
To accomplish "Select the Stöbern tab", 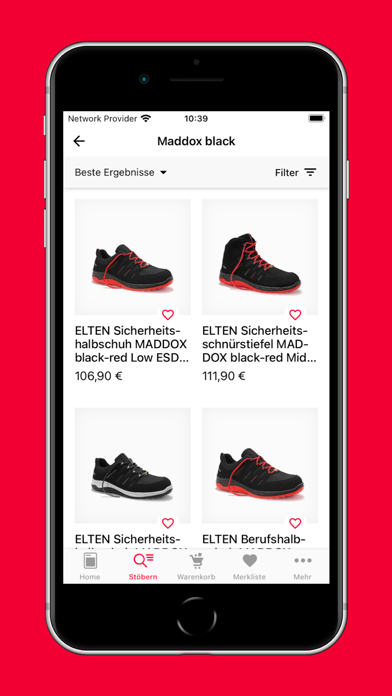I will 143,566.
